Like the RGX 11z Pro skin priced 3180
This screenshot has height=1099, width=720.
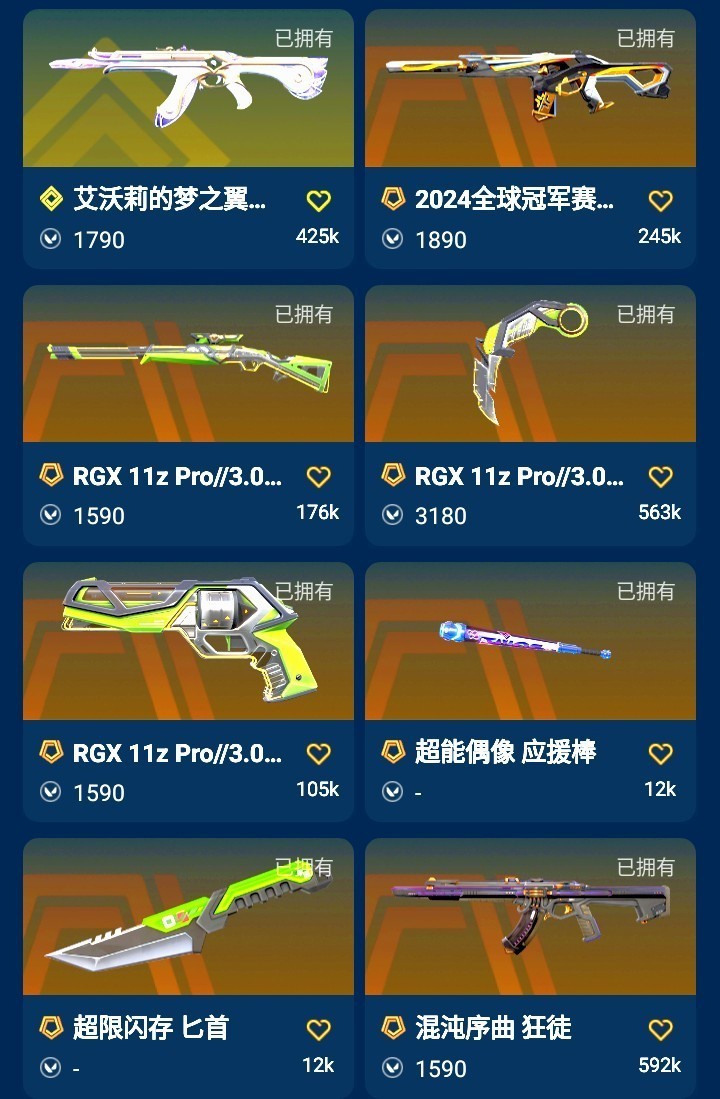[660, 476]
